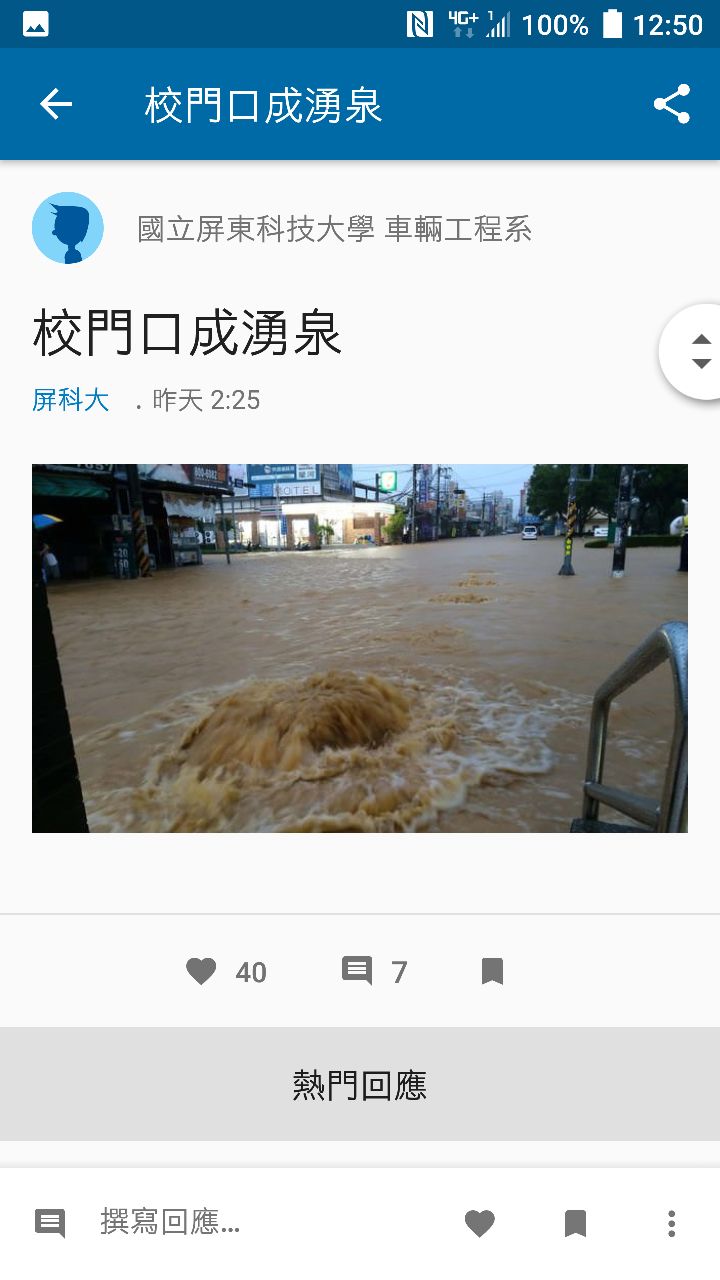Go back using the top arrow

(56, 104)
